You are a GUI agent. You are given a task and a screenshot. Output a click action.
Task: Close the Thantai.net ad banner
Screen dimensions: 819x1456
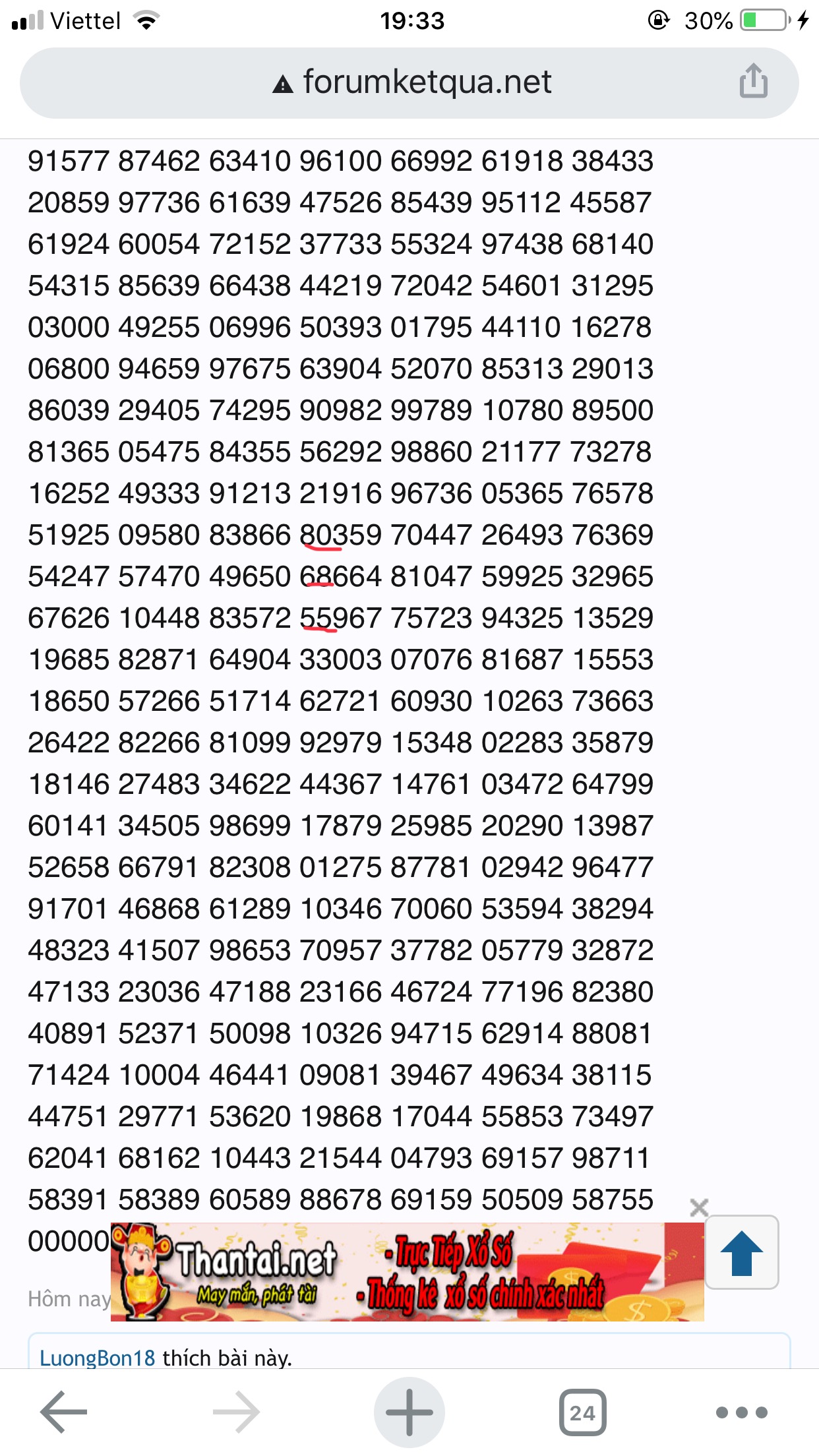pos(699,1208)
